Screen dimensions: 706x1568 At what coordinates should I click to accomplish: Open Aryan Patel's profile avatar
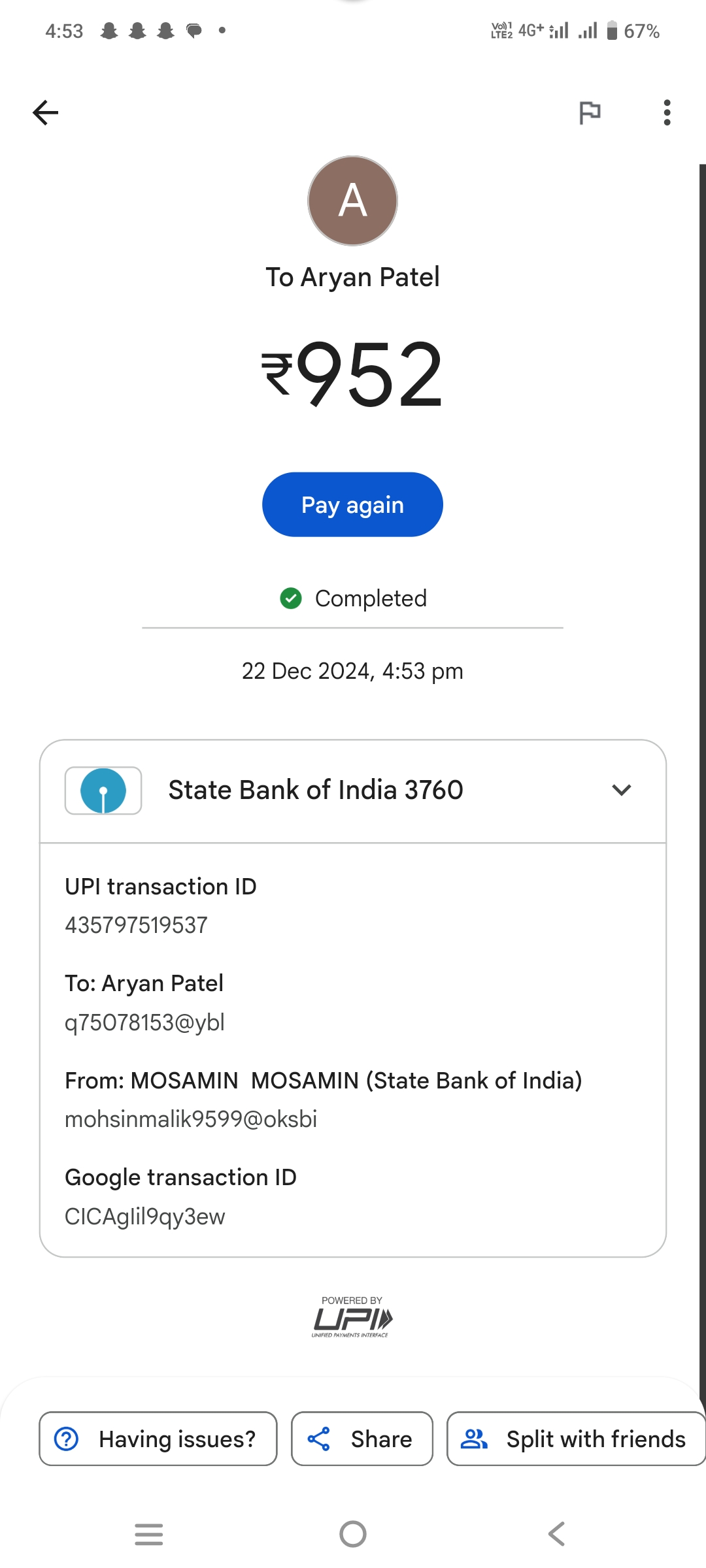(352, 201)
